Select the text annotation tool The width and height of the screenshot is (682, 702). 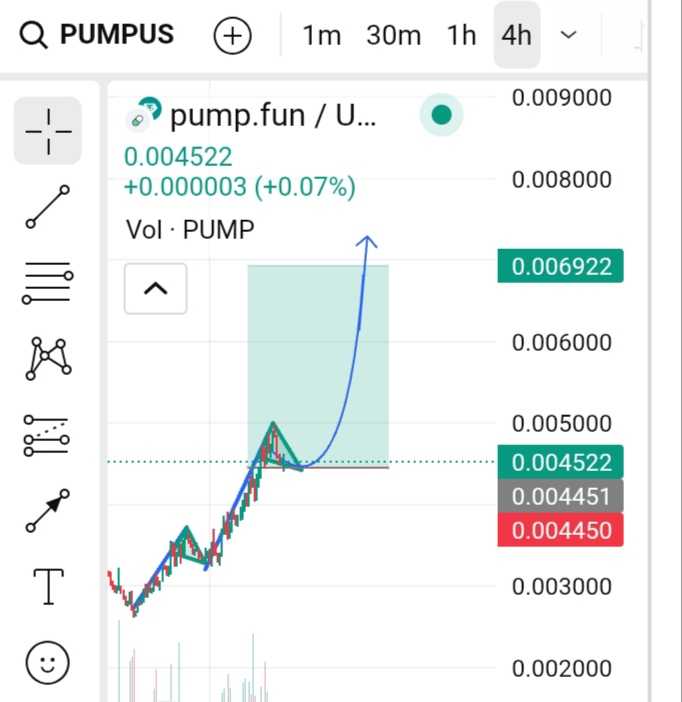click(x=48, y=586)
